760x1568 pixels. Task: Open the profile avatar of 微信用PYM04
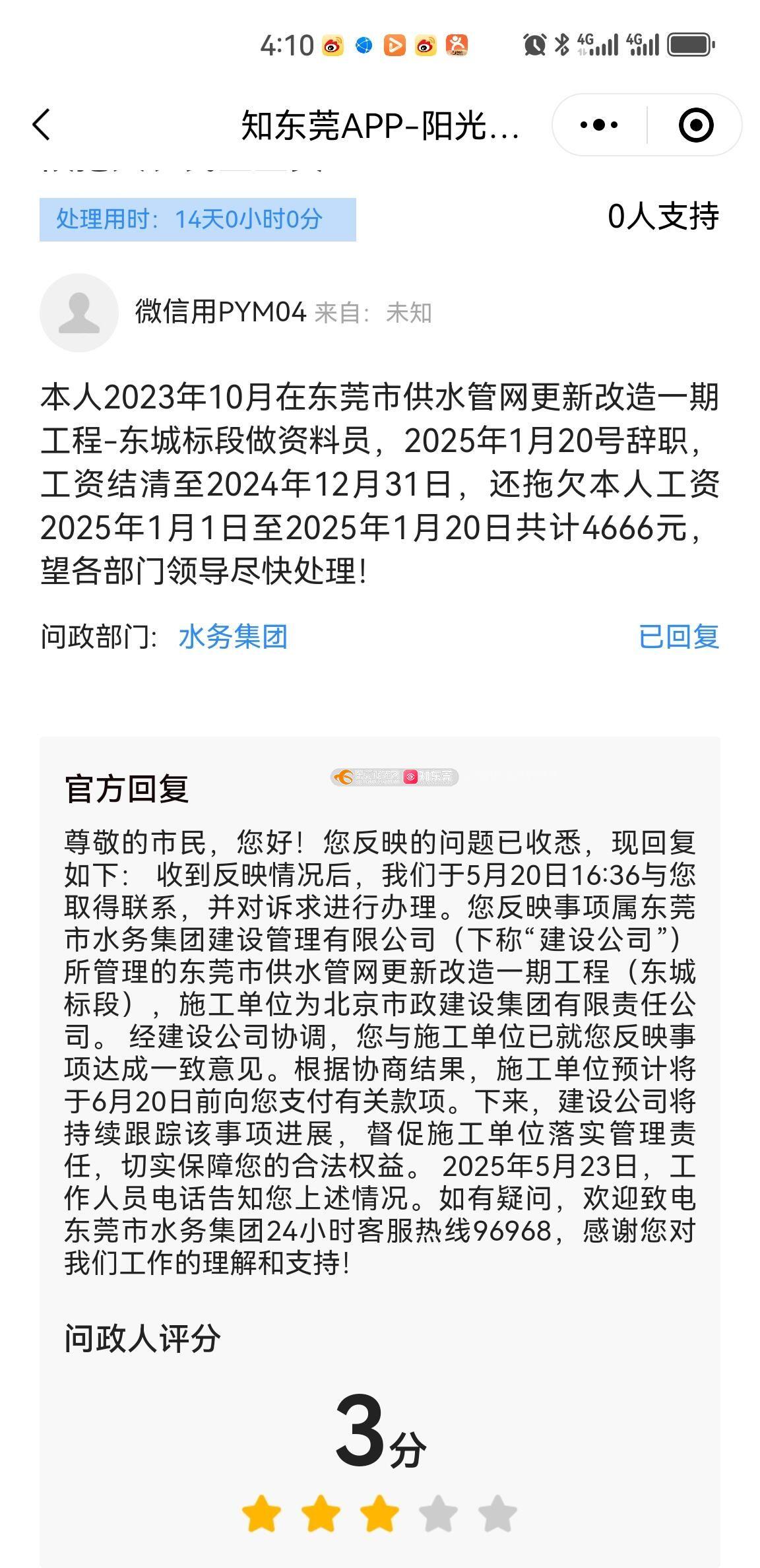79,313
